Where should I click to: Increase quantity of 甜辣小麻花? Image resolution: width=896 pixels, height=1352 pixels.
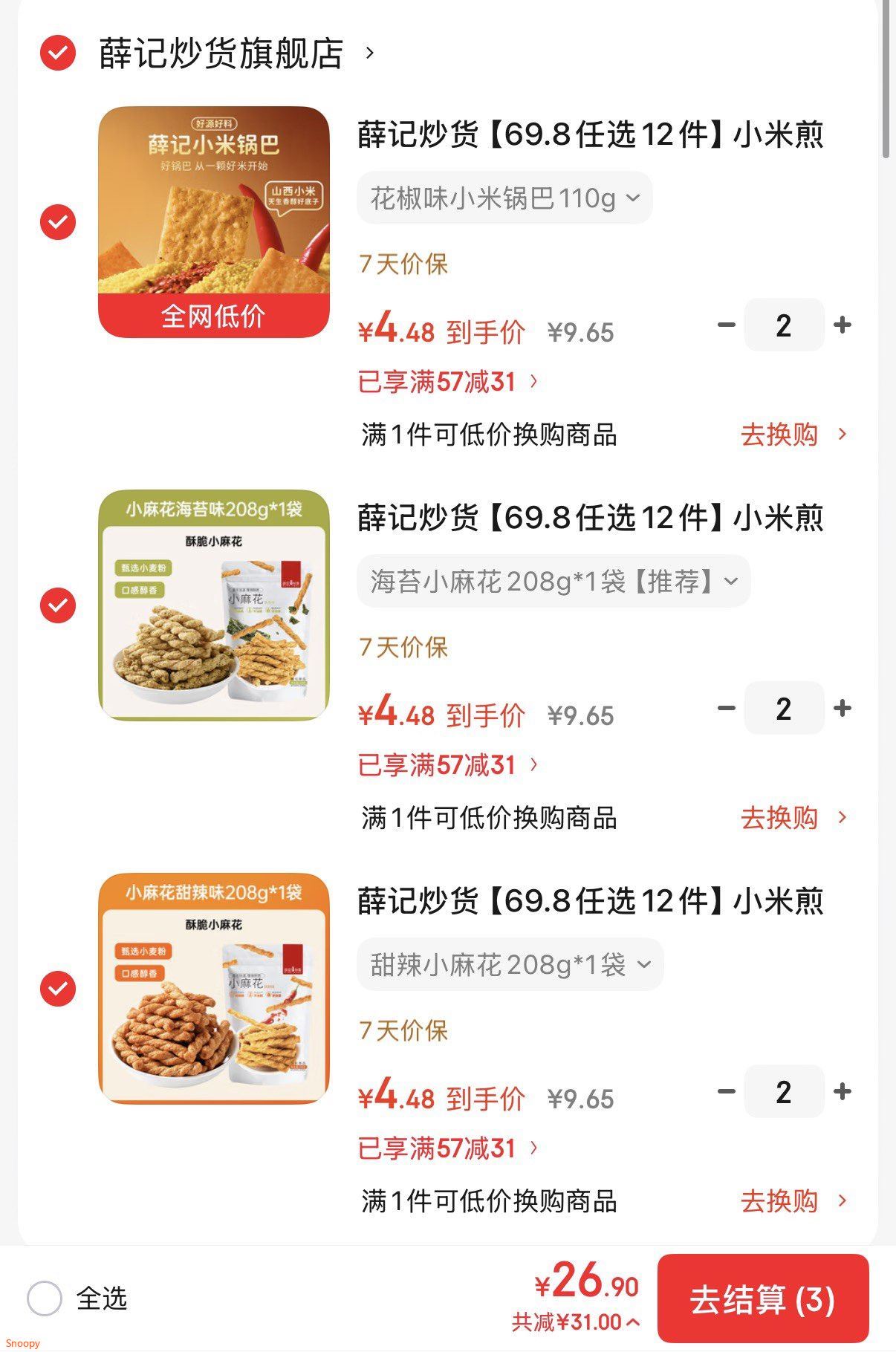pos(843,1091)
